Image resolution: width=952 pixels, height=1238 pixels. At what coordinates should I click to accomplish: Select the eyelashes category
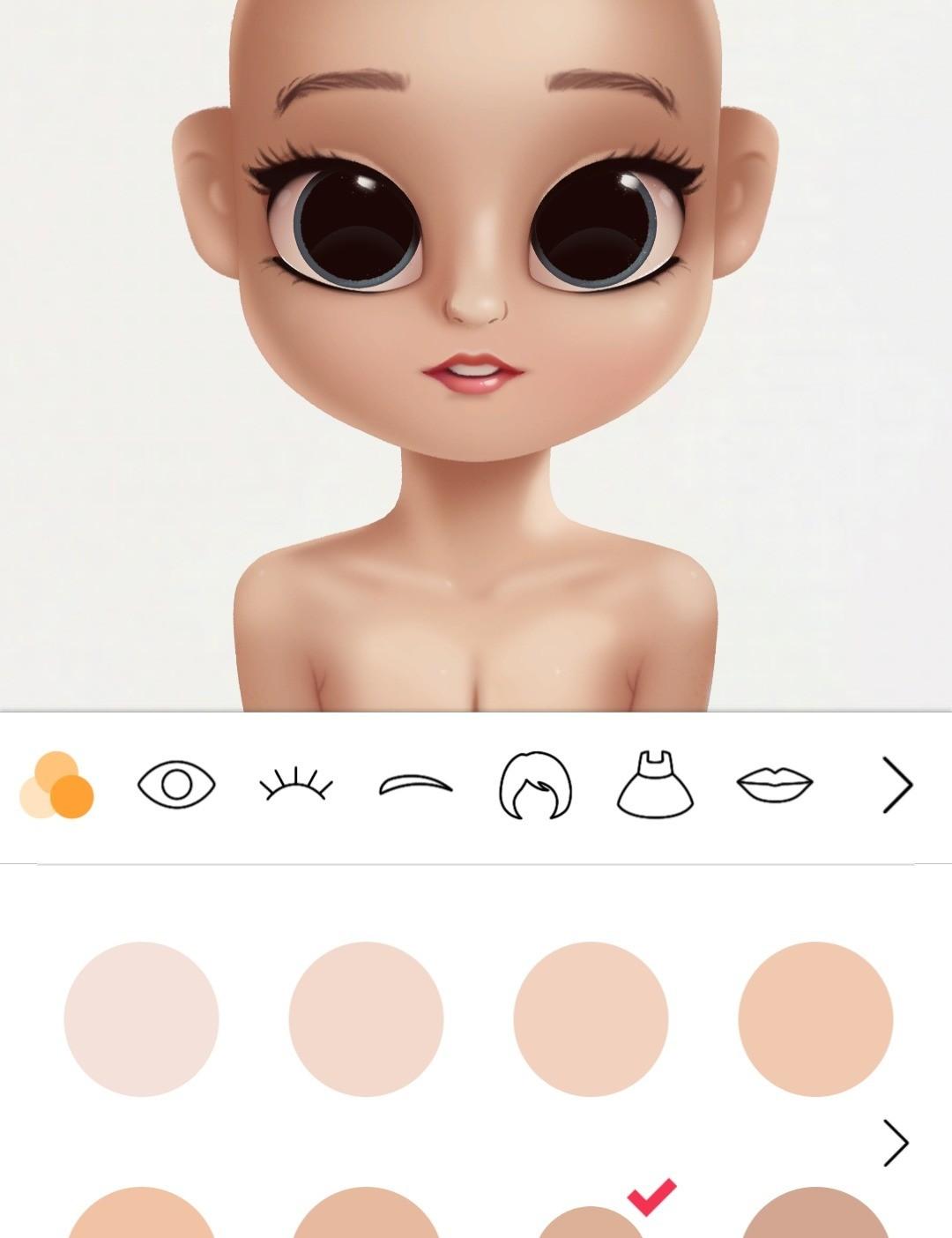point(296,784)
